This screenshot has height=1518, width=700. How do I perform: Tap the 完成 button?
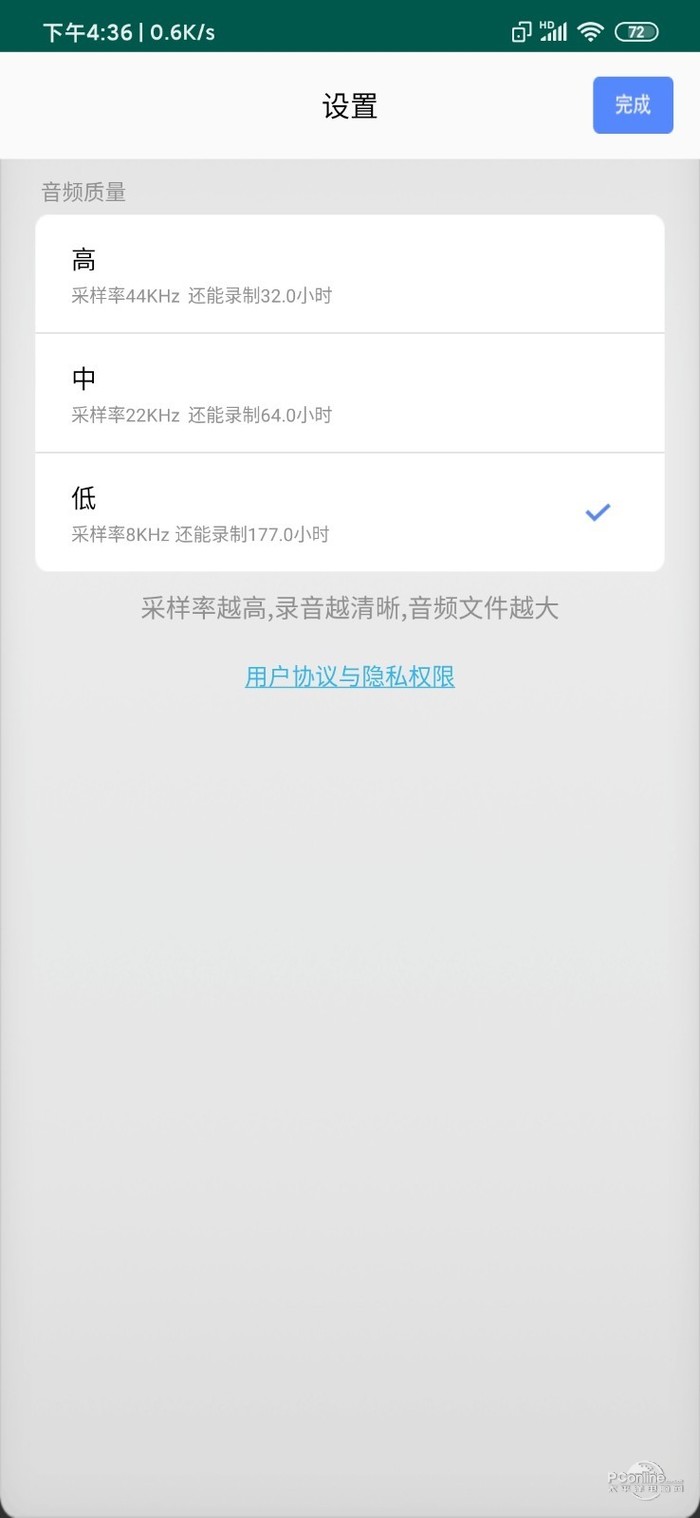tap(632, 105)
